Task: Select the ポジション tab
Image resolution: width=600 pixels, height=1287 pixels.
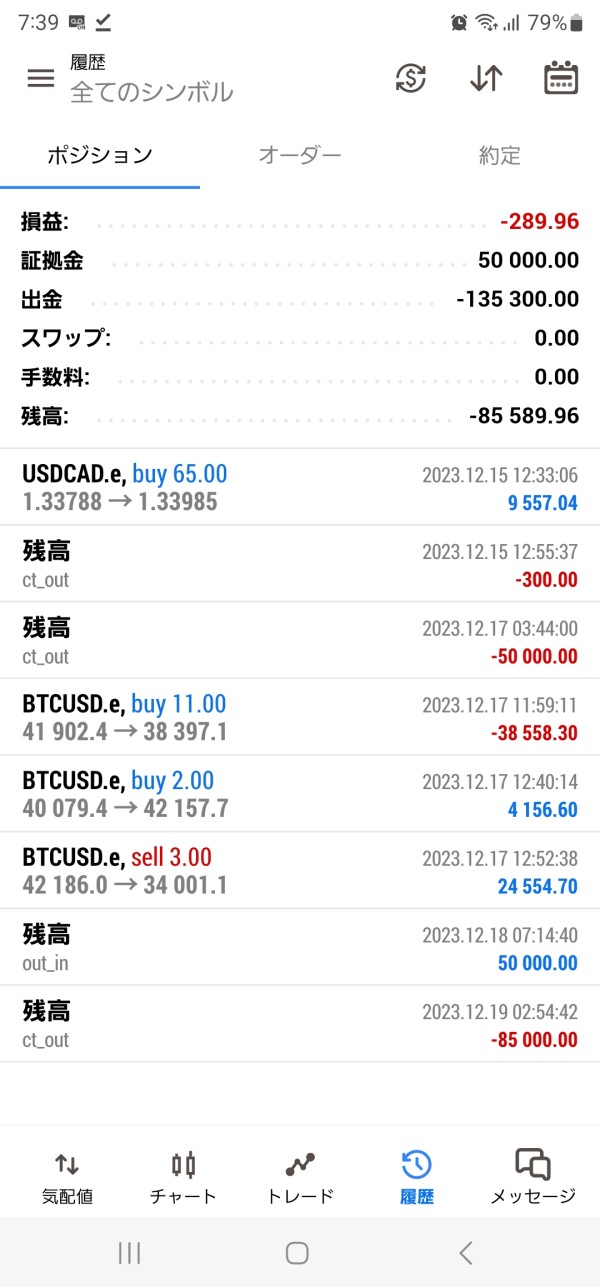Action: (100, 155)
